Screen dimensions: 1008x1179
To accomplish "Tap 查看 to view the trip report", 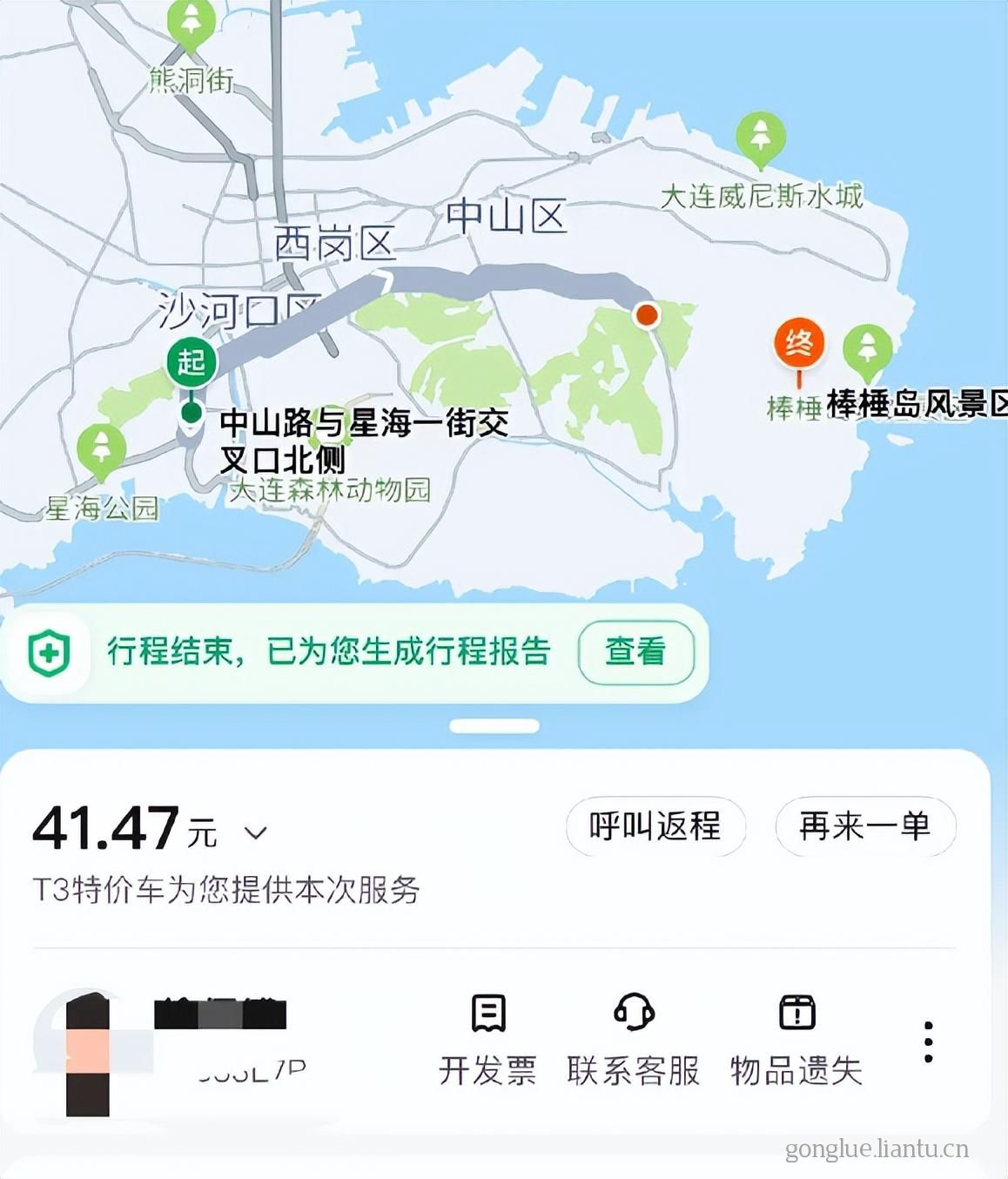I will (x=635, y=651).
